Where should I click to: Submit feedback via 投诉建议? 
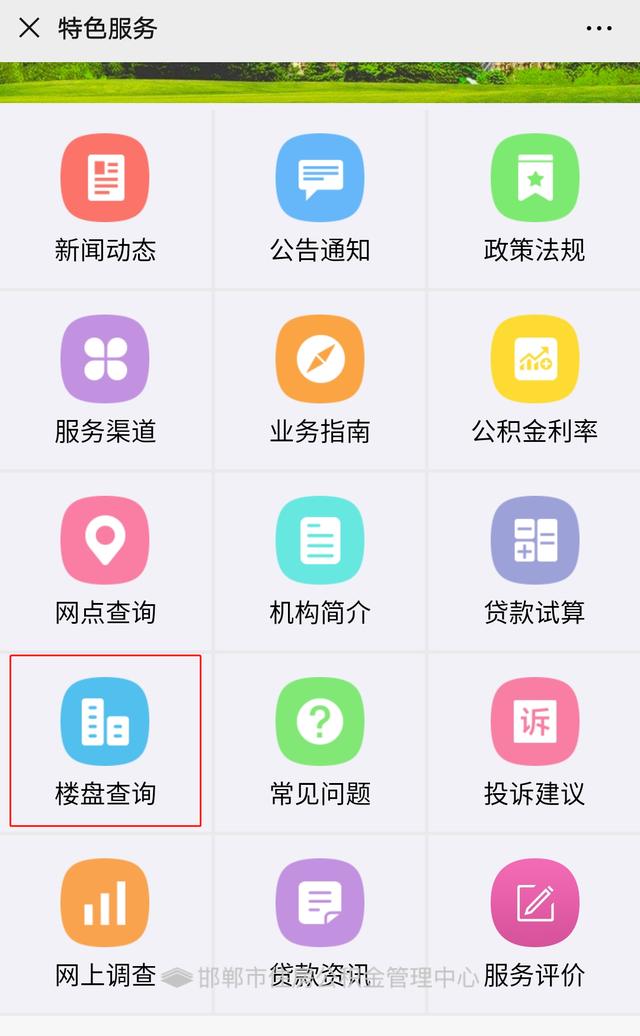[534, 722]
